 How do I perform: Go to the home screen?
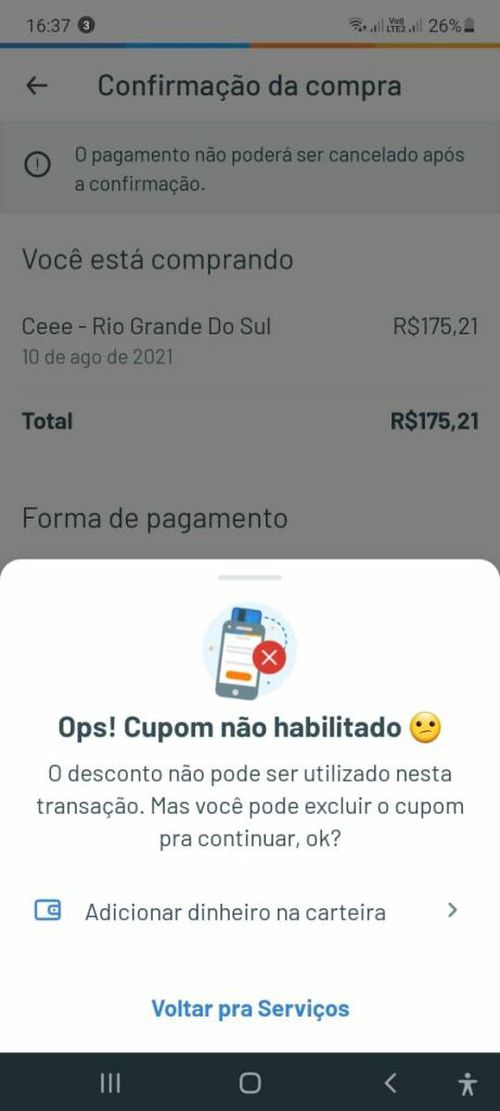tap(250, 1082)
